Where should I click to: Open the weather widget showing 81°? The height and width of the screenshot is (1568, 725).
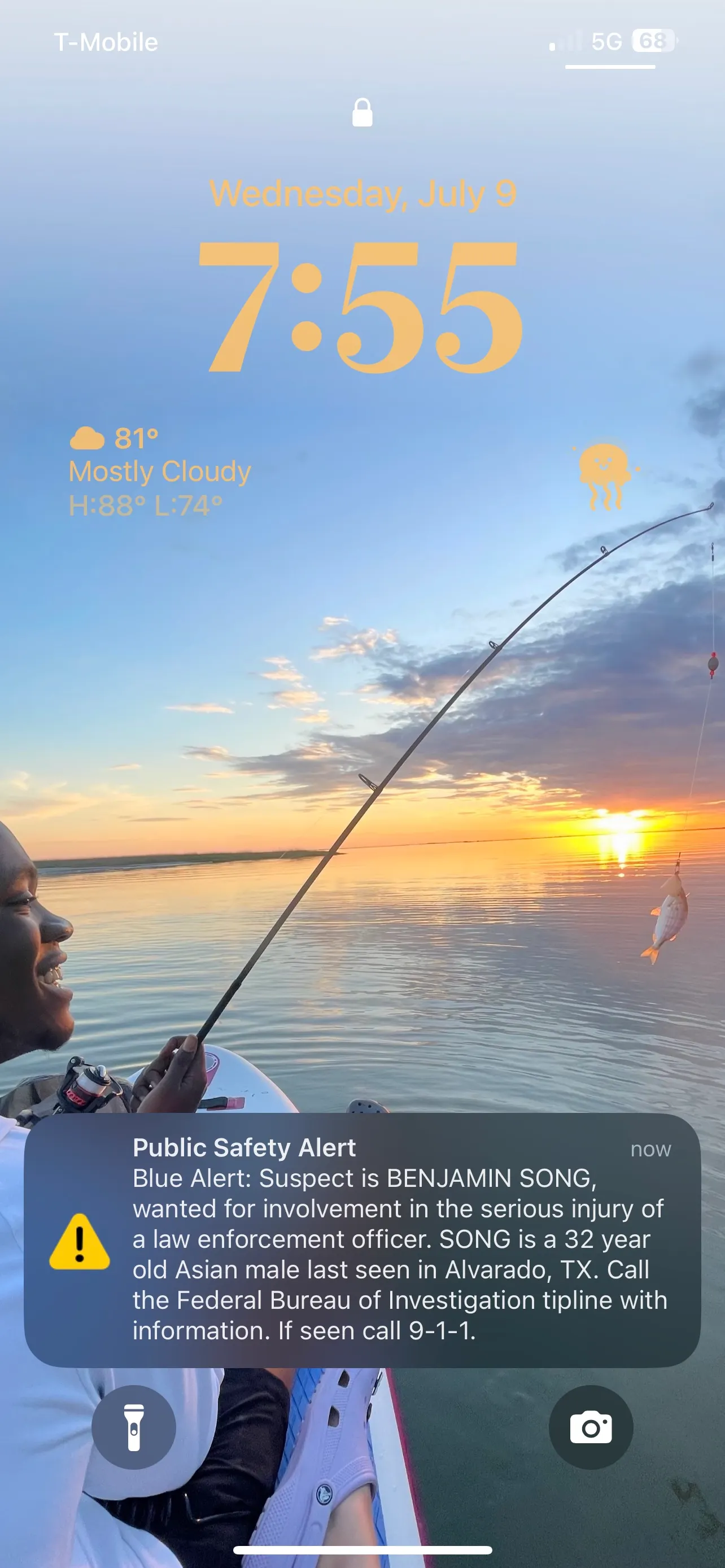tap(159, 471)
